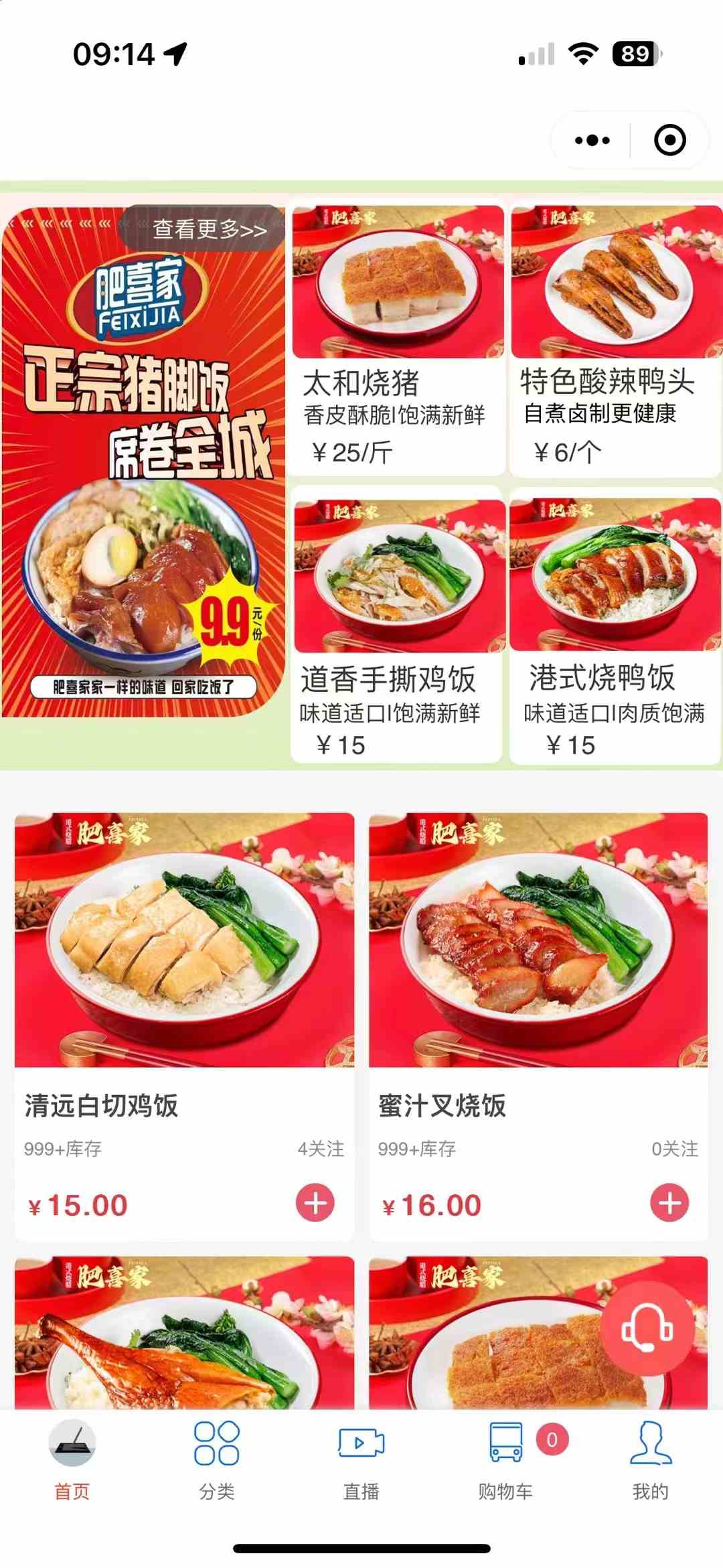The width and height of the screenshot is (723, 1568).
Task: Add 清远白切鸡饭 to the cart
Action: pyautogui.click(x=315, y=1203)
